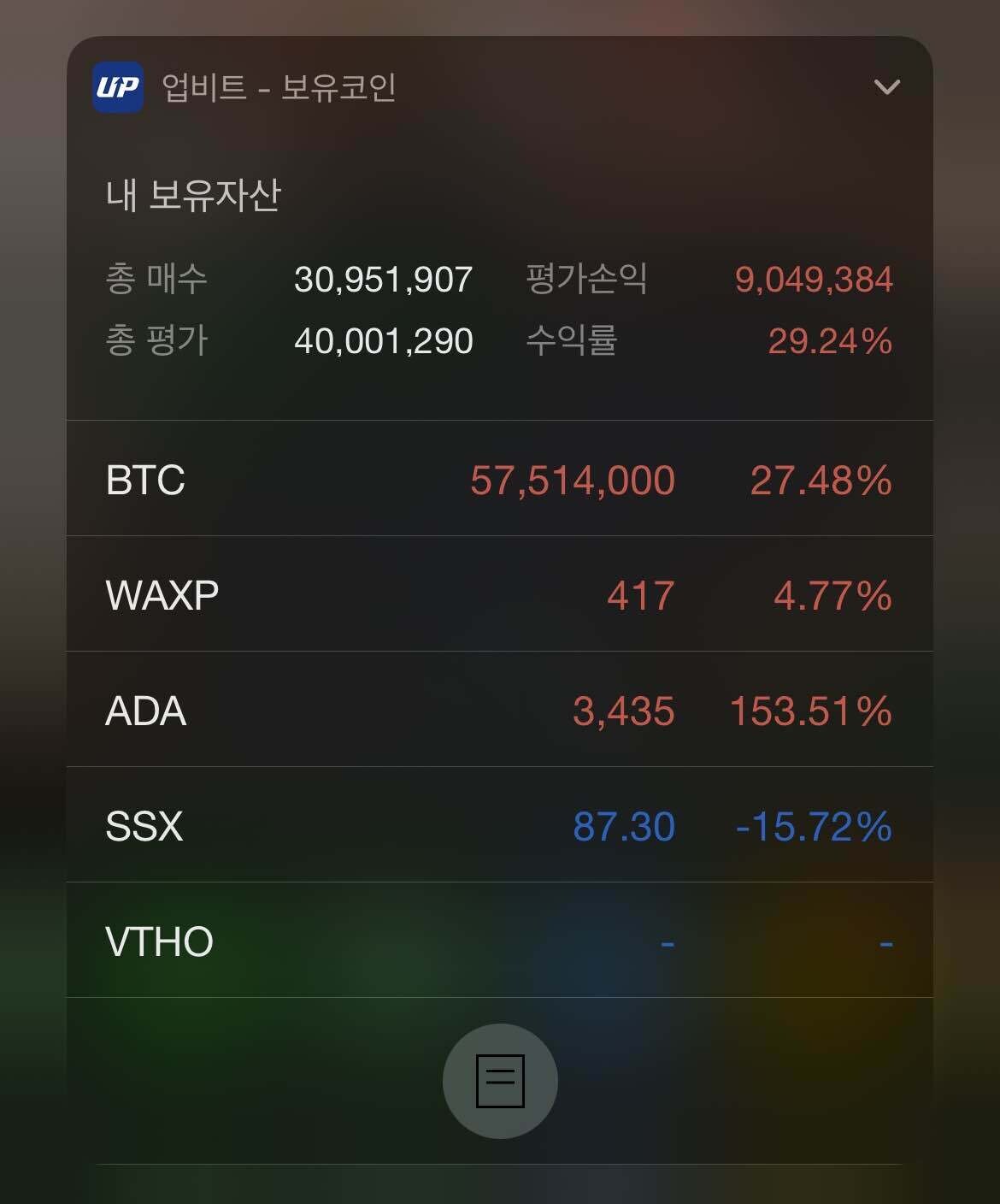This screenshot has height=1204, width=1000.
Task: Open the VTHO holding row
Action: click(499, 941)
